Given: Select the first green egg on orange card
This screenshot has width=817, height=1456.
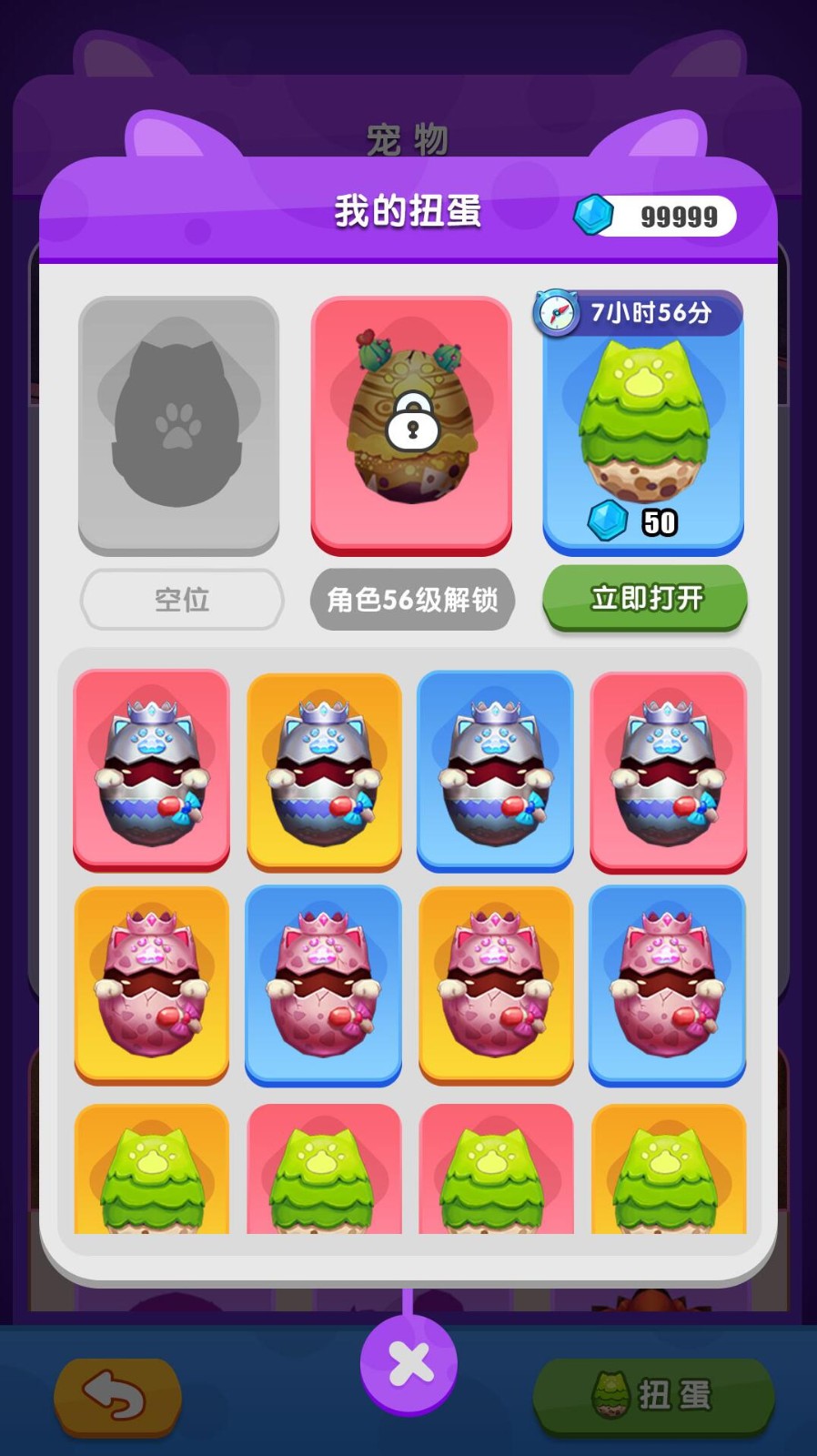Looking at the screenshot, I should click(x=151, y=1171).
